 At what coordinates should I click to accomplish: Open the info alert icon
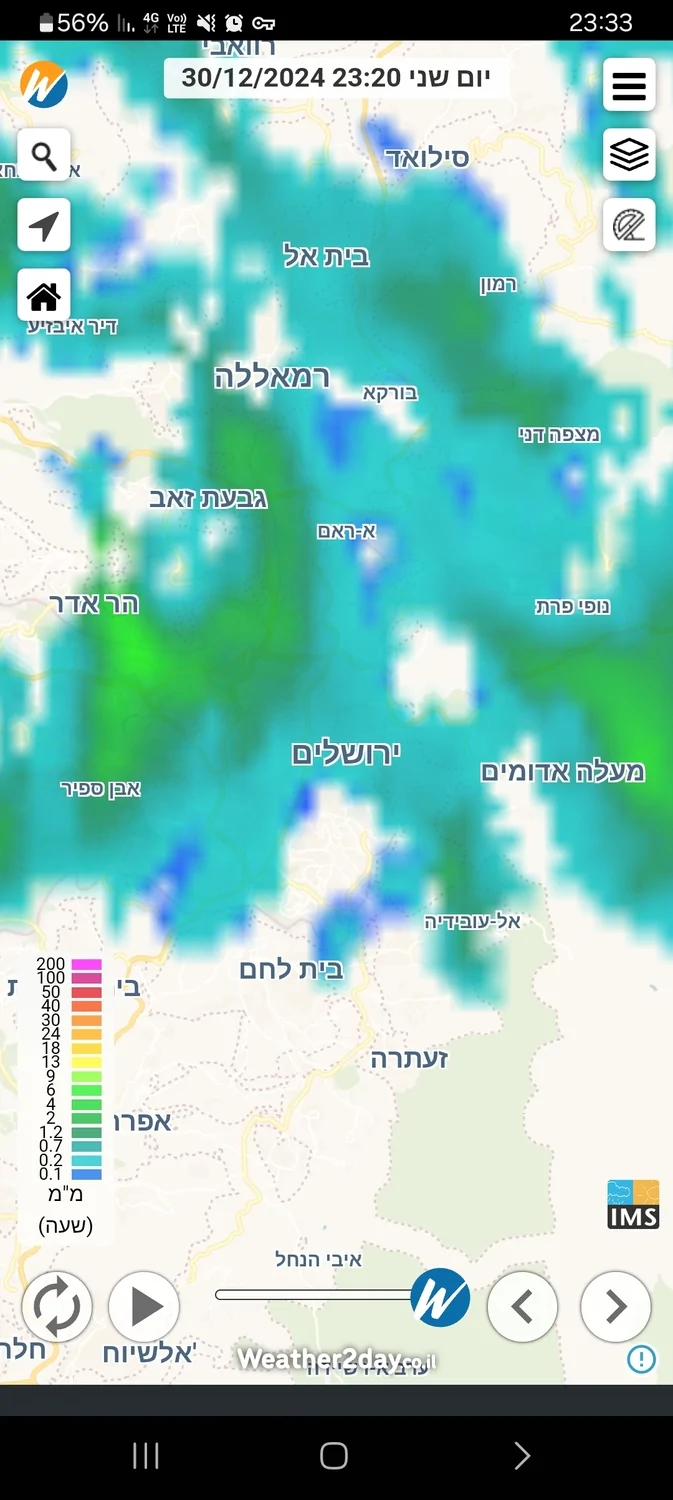tap(641, 1359)
